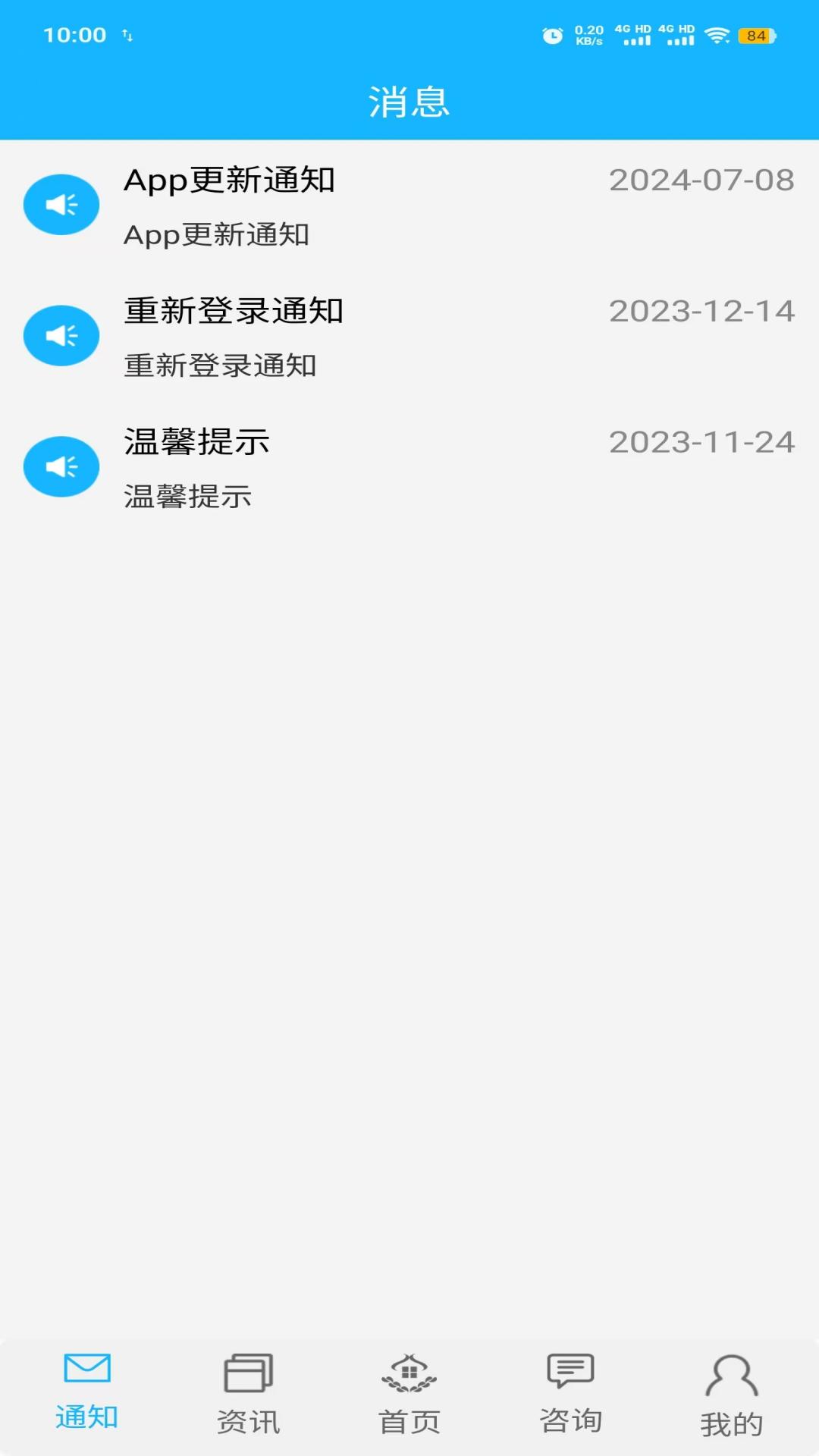The width and height of the screenshot is (819, 1456).
Task: Click the speaker icon beside 温馨提示
Action: tap(61, 466)
